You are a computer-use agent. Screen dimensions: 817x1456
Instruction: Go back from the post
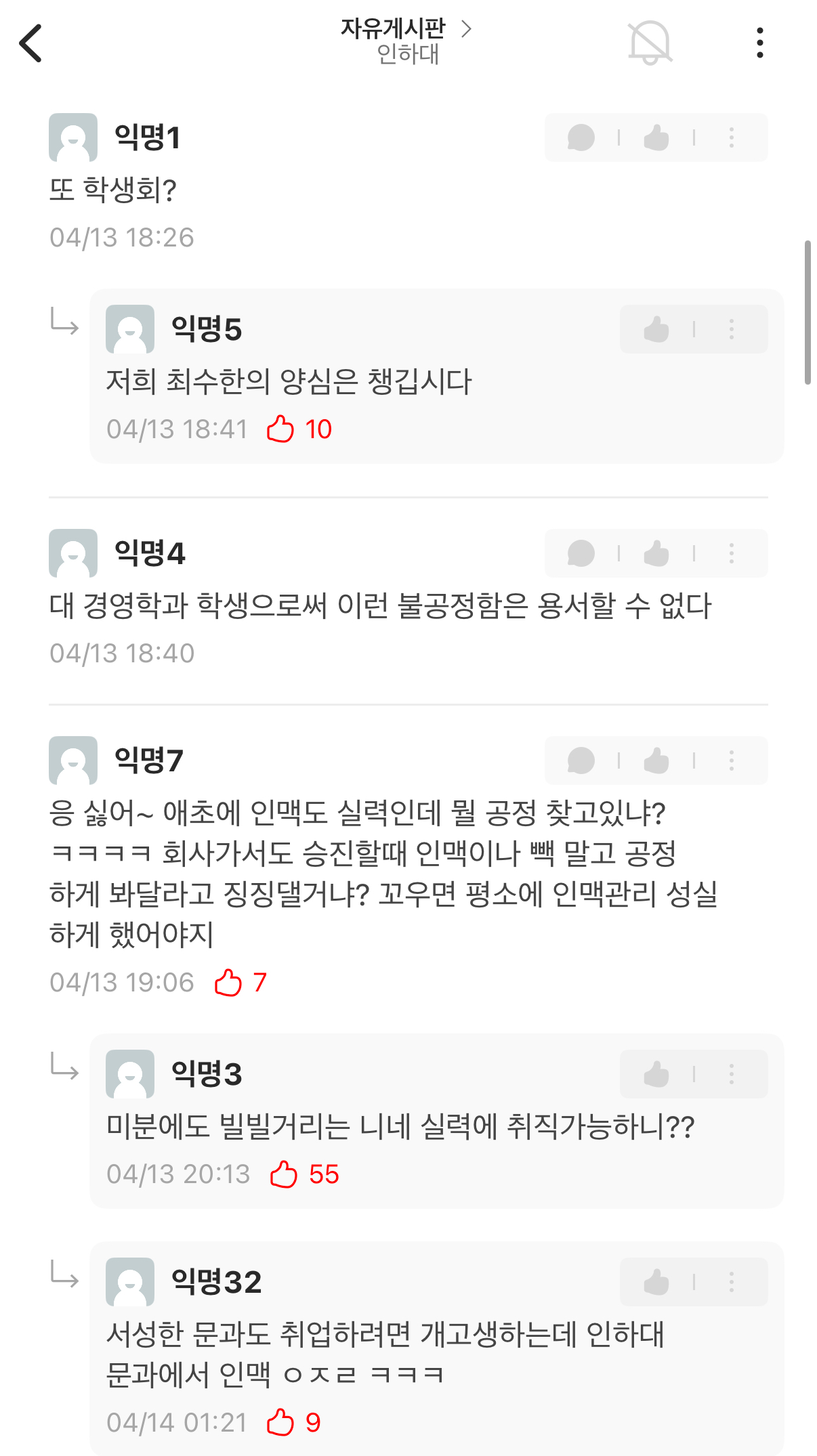[x=30, y=43]
